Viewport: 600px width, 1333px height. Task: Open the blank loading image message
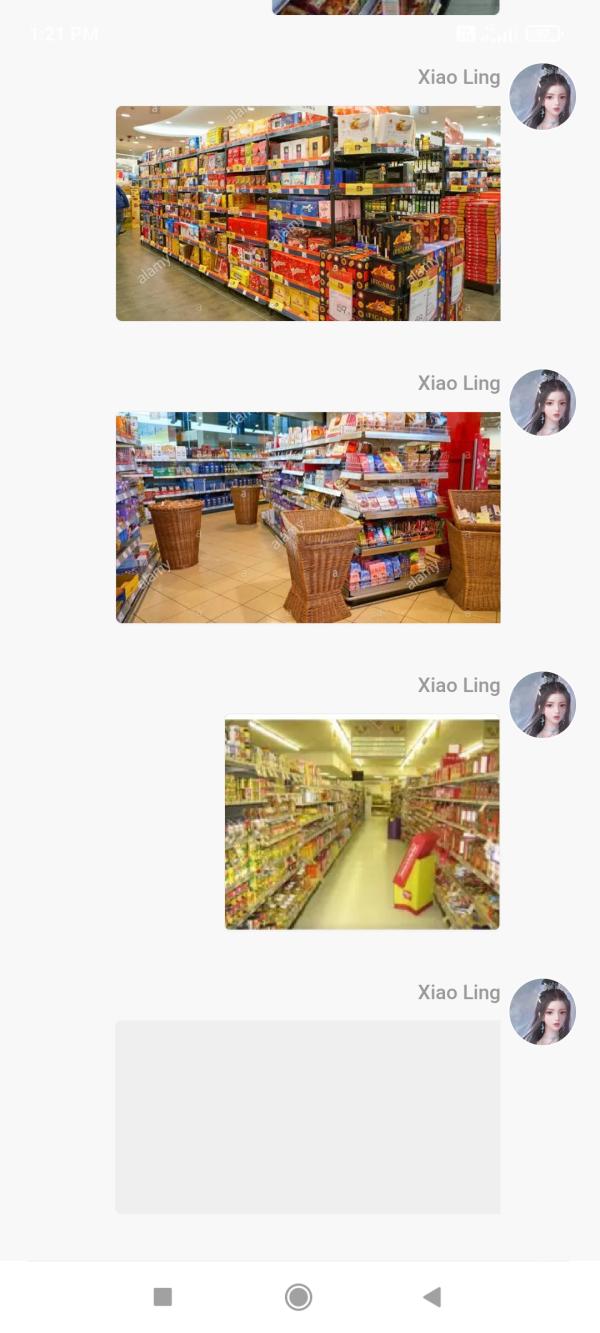click(308, 1117)
